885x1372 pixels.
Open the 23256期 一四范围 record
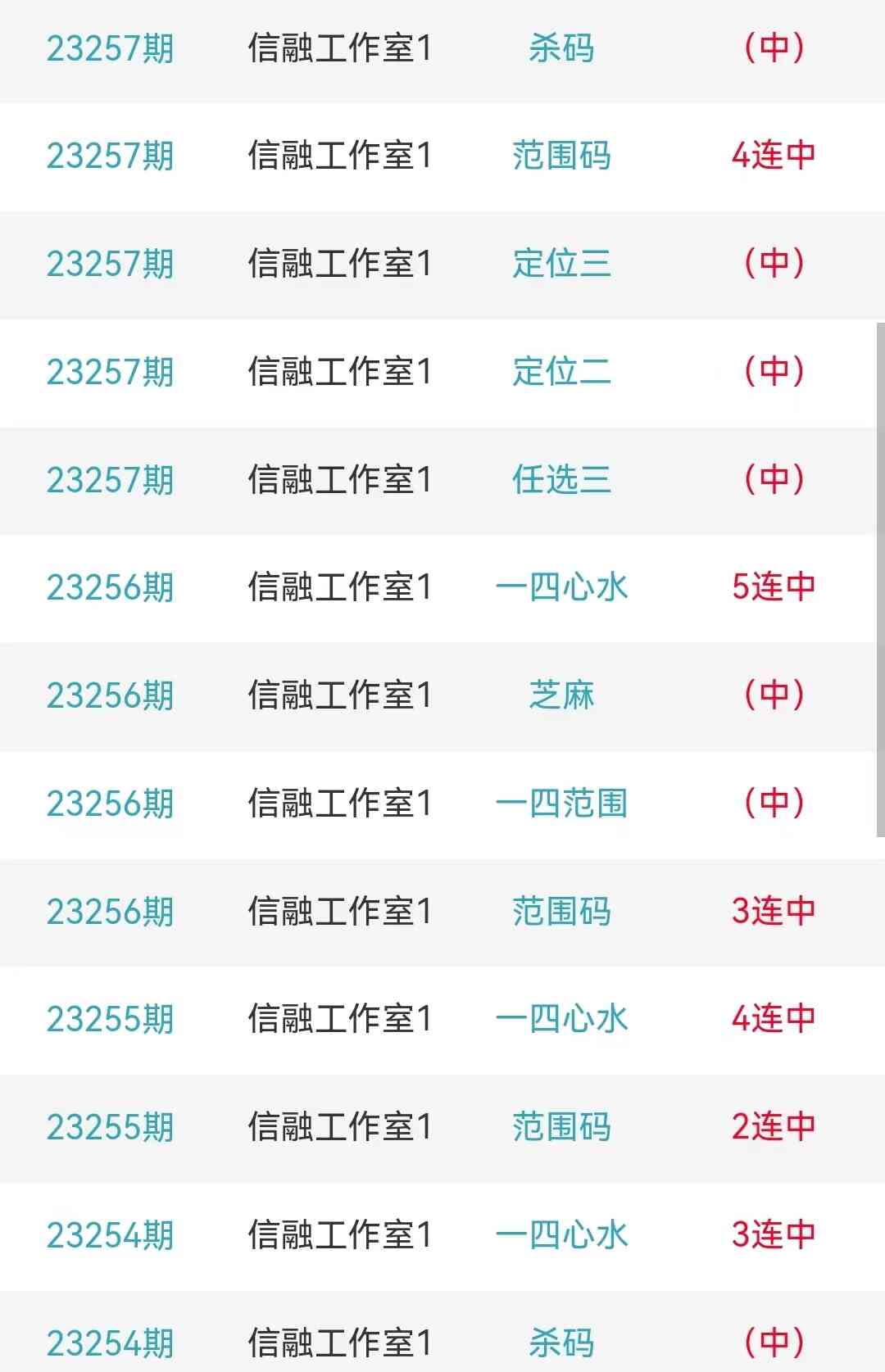click(x=442, y=804)
